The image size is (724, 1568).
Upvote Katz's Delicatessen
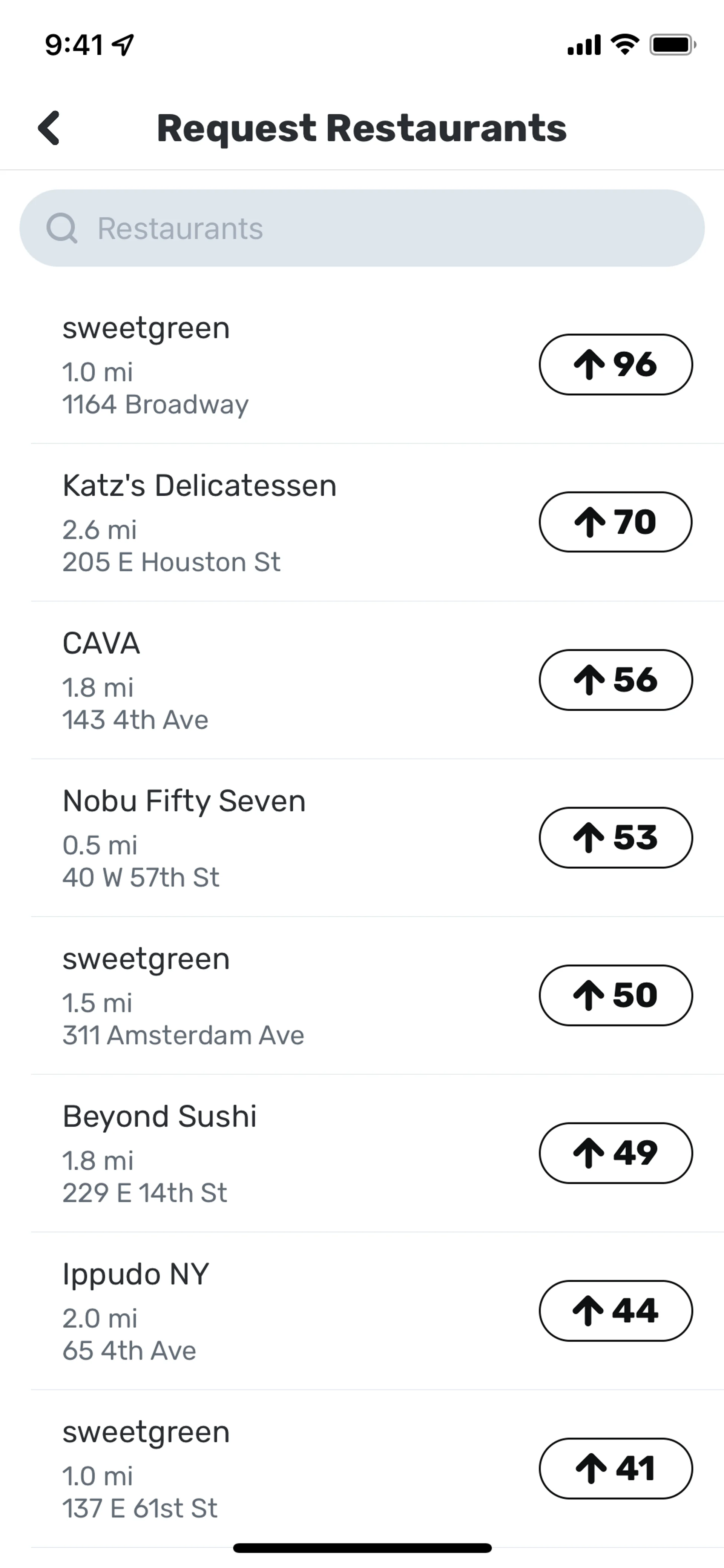tap(615, 522)
